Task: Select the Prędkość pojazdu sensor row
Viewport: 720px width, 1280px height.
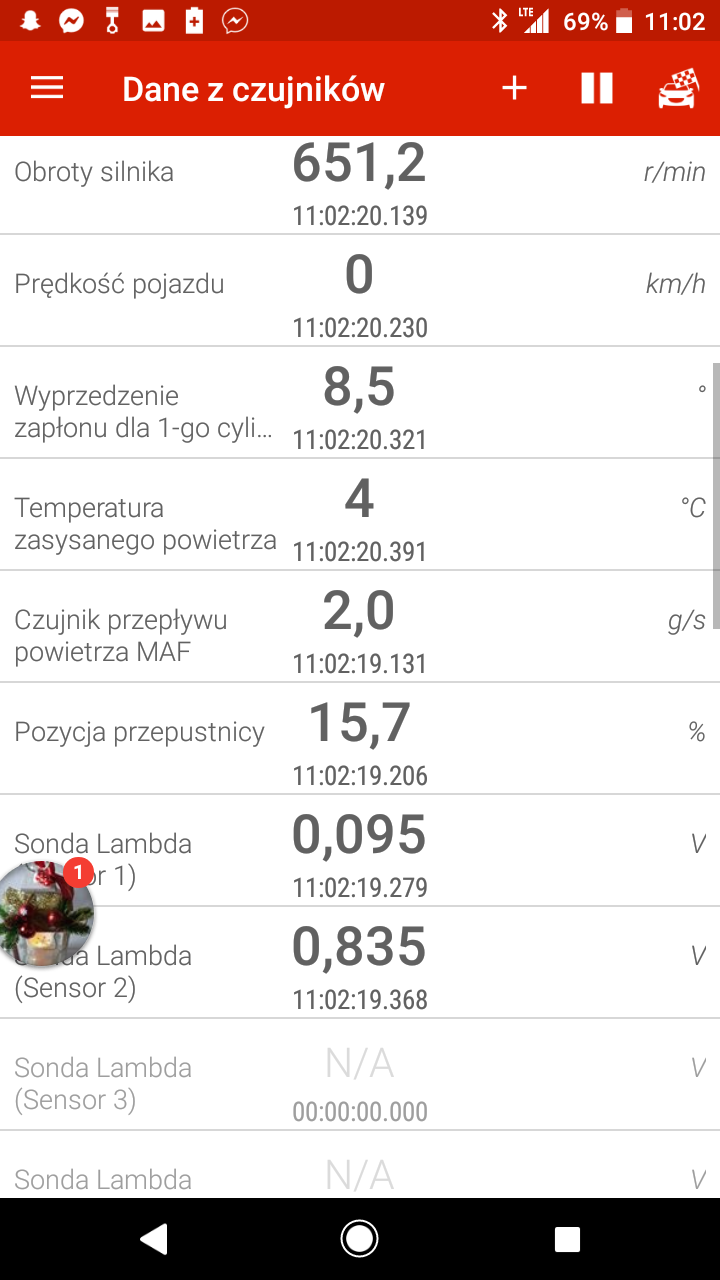Action: point(360,291)
